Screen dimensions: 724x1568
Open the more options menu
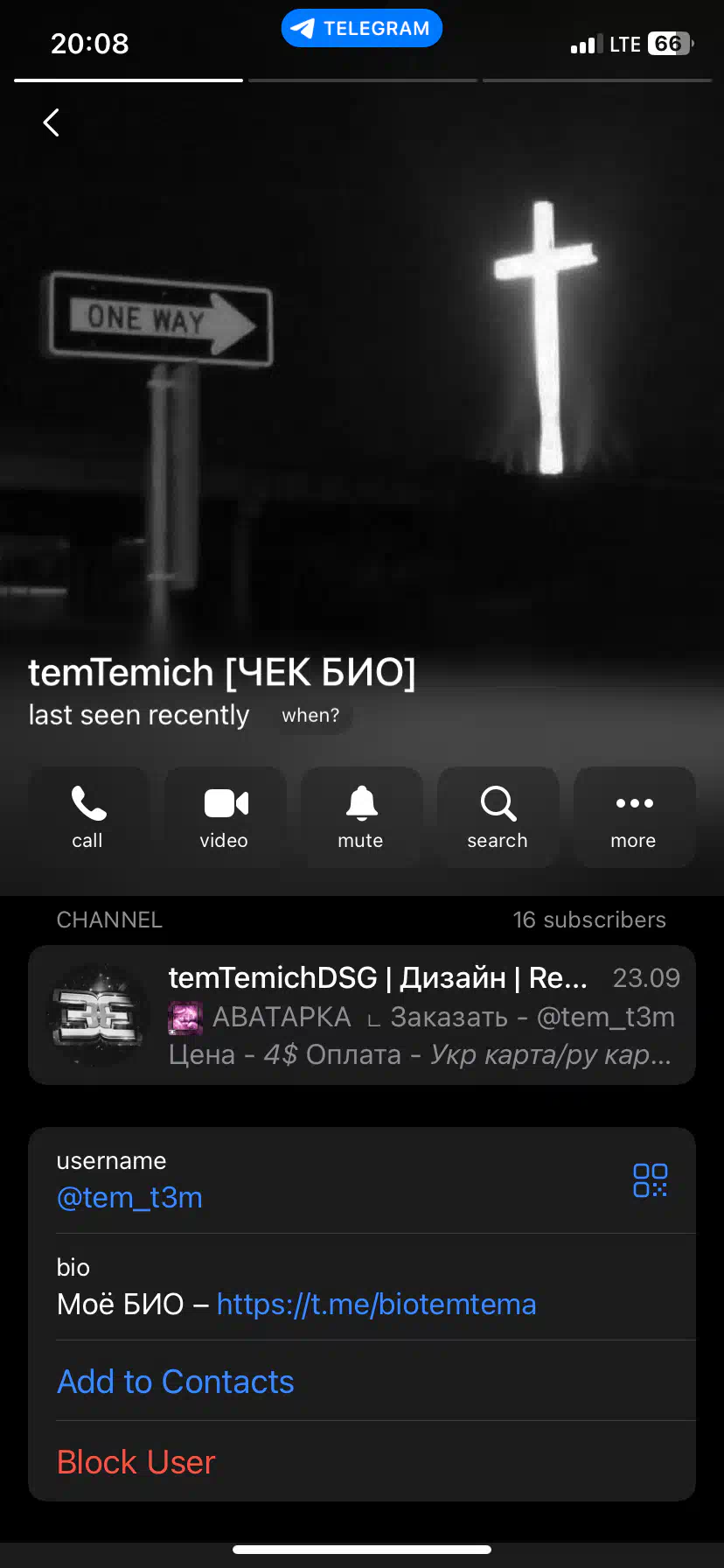[634, 817]
